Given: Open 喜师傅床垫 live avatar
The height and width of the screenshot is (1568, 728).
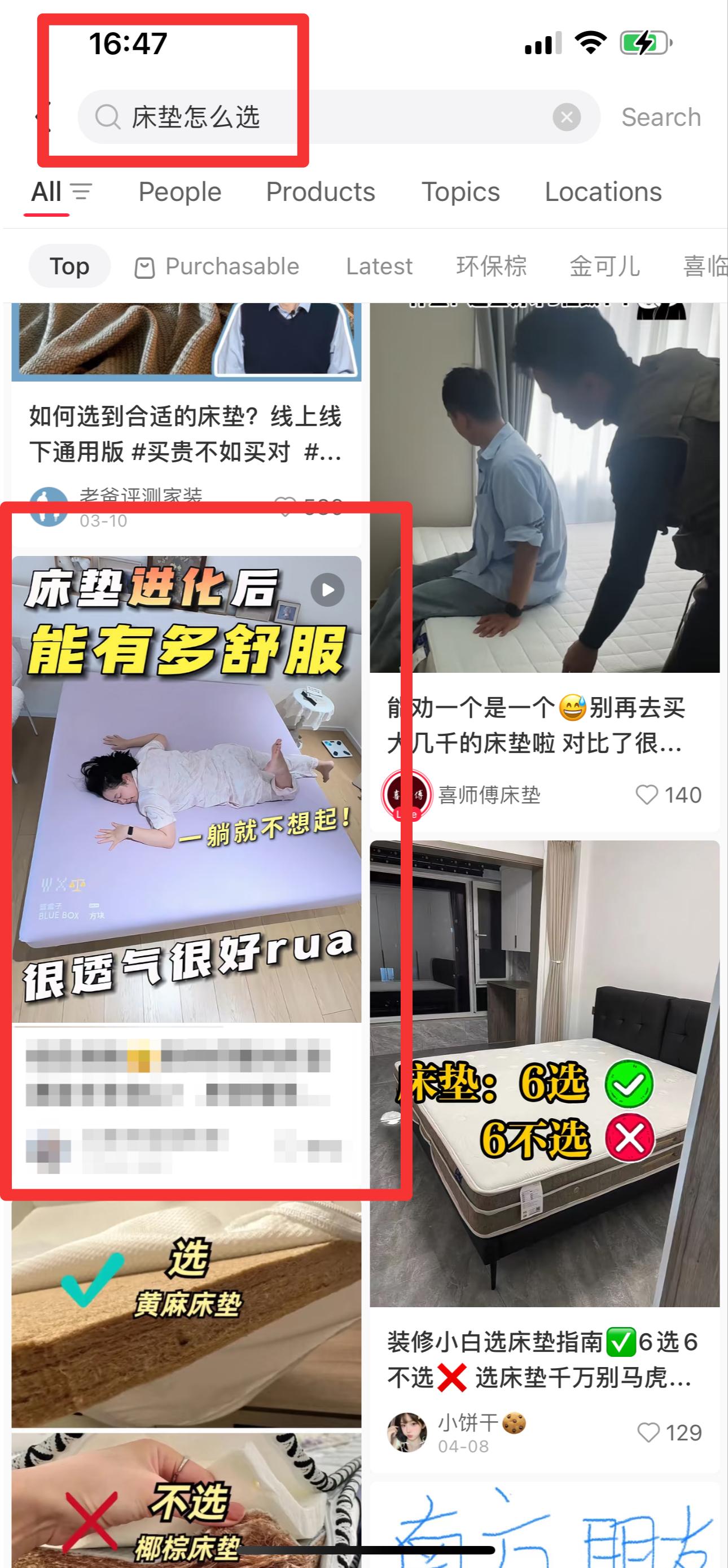Looking at the screenshot, I should (x=407, y=795).
